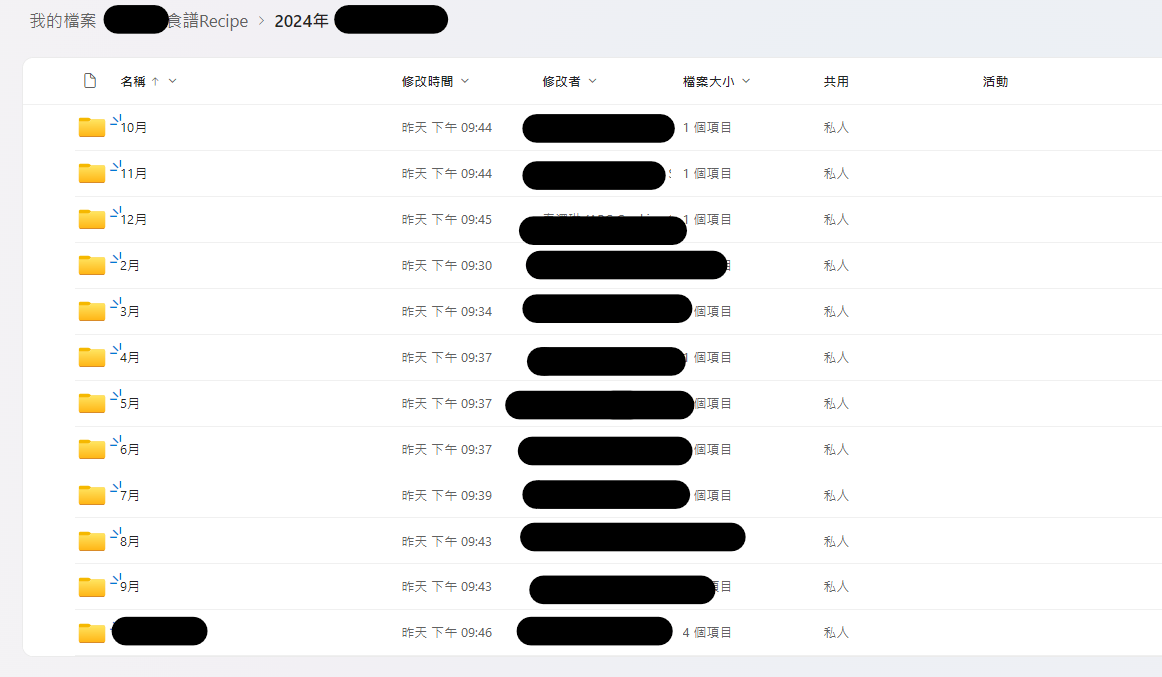Open the 食譜Recipe breadcrumb folder
1162x677 pixels.
click(208, 21)
